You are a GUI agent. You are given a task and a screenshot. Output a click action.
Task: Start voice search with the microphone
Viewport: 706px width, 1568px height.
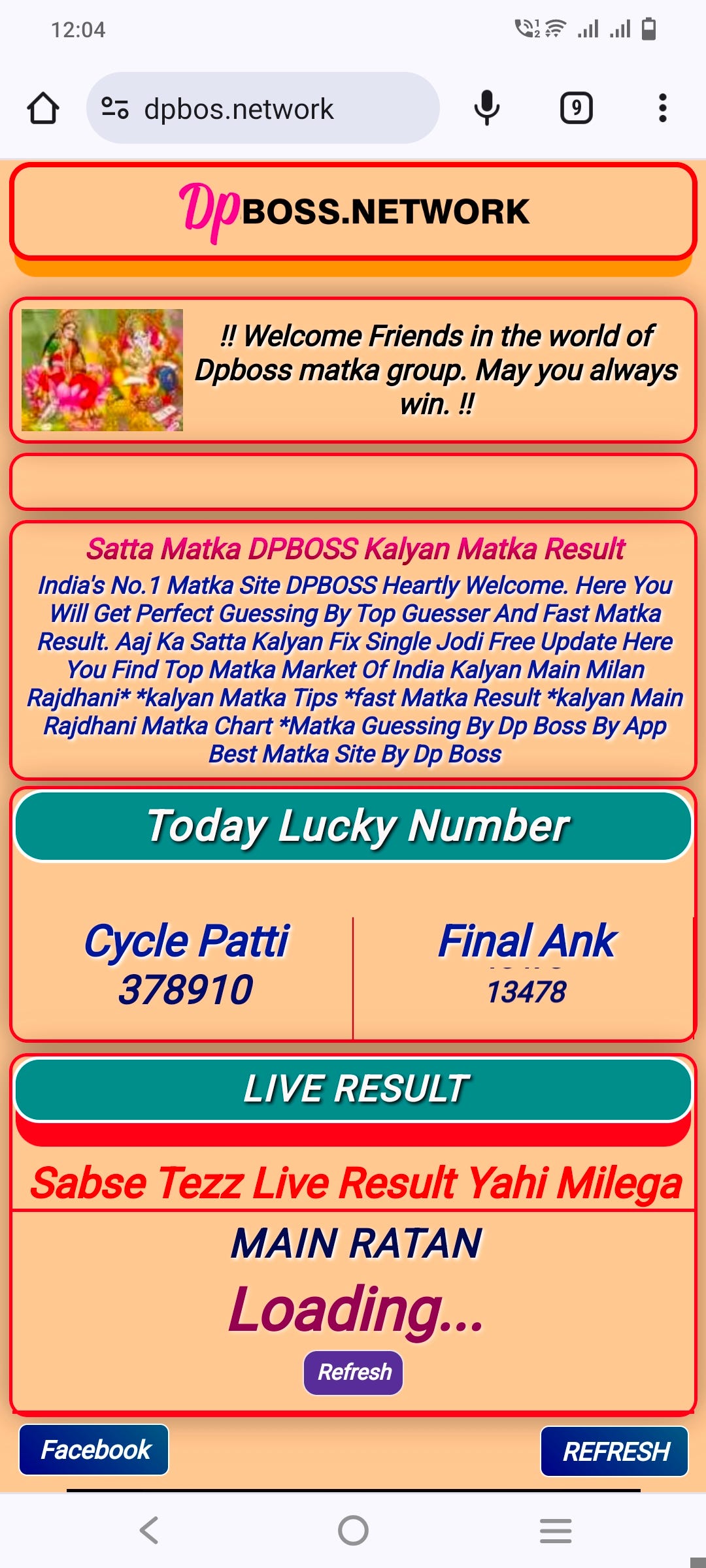click(487, 108)
